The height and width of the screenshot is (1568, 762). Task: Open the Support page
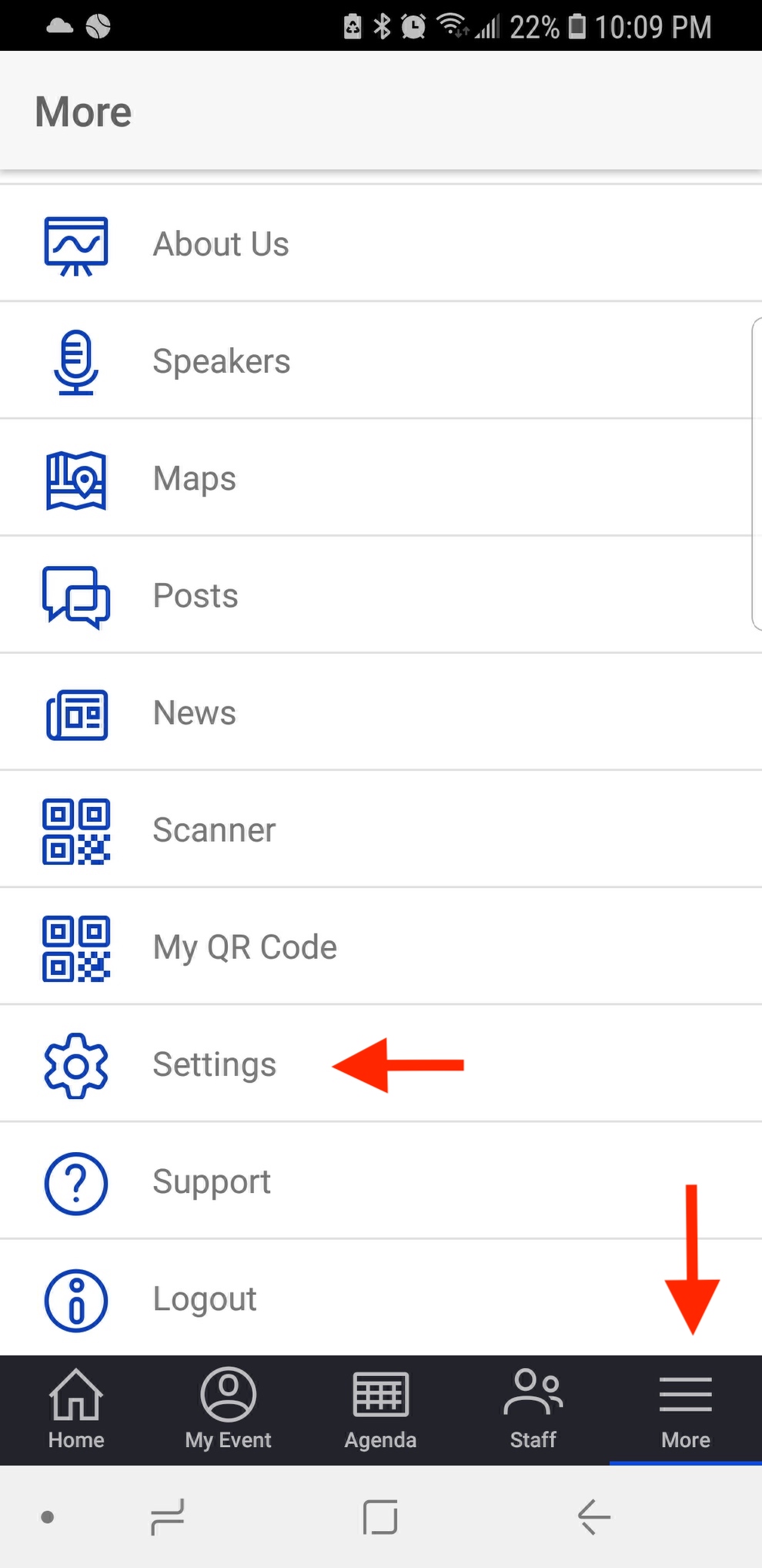(381, 1181)
